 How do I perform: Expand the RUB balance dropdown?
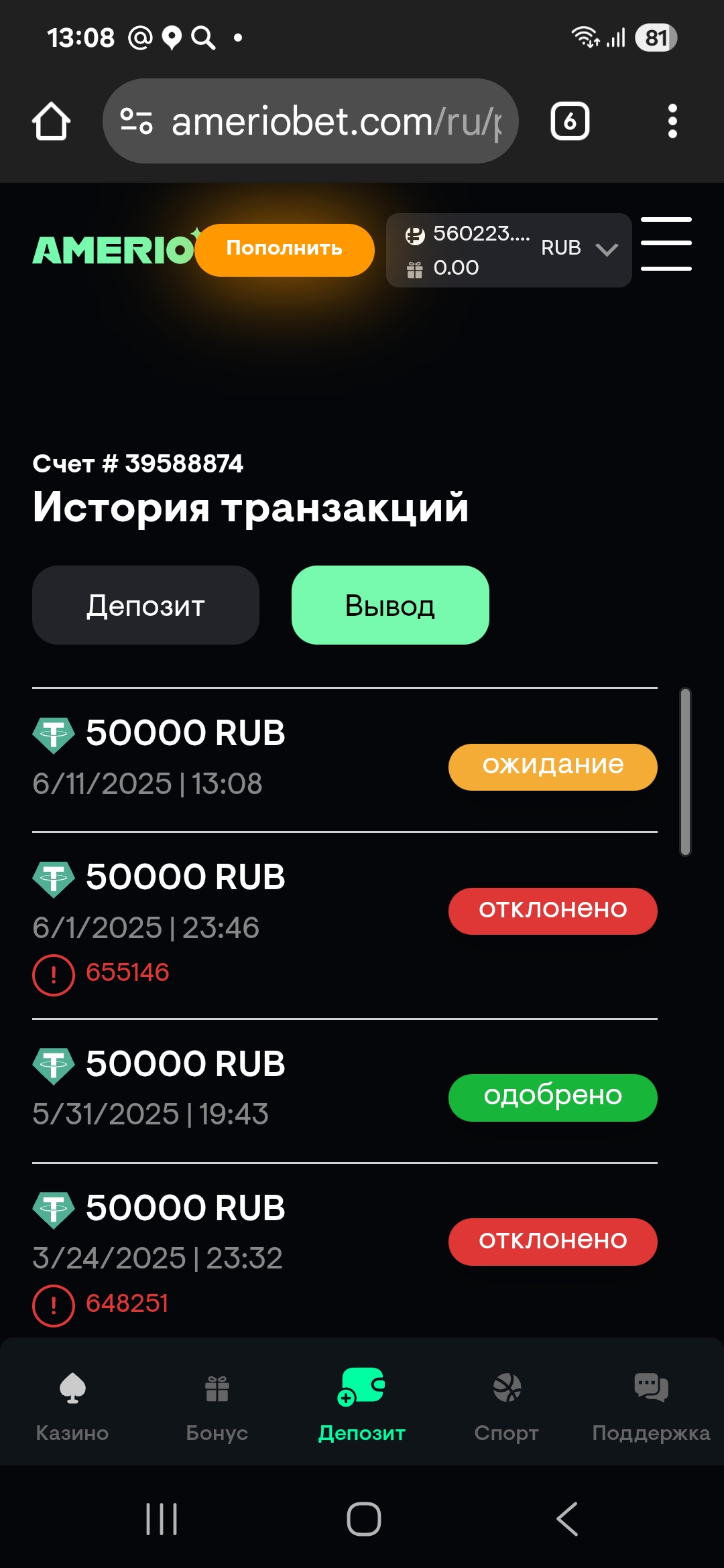click(509, 250)
